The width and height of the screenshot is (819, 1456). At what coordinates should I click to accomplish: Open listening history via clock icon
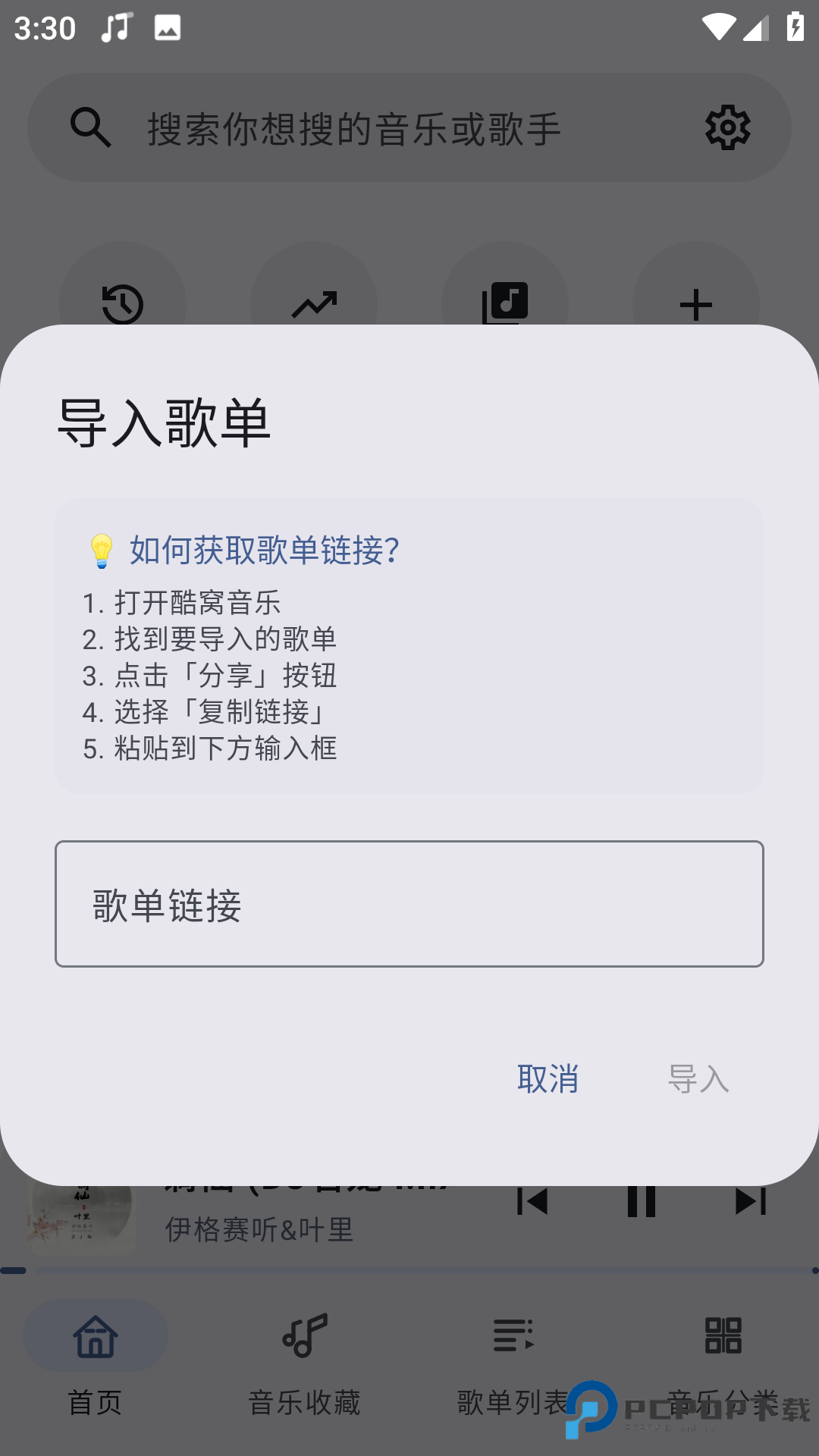point(124,303)
